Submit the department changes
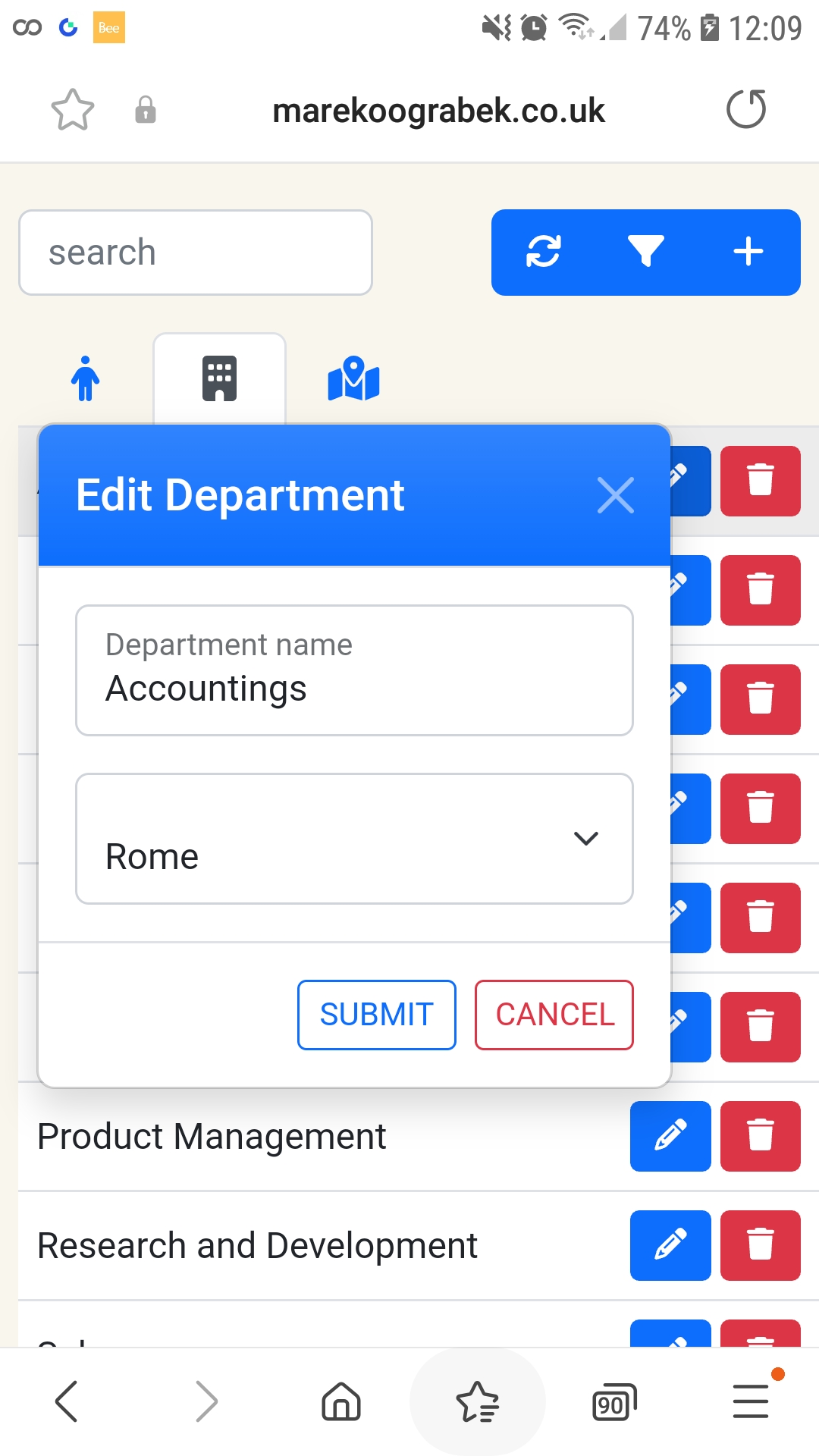 pos(376,1015)
